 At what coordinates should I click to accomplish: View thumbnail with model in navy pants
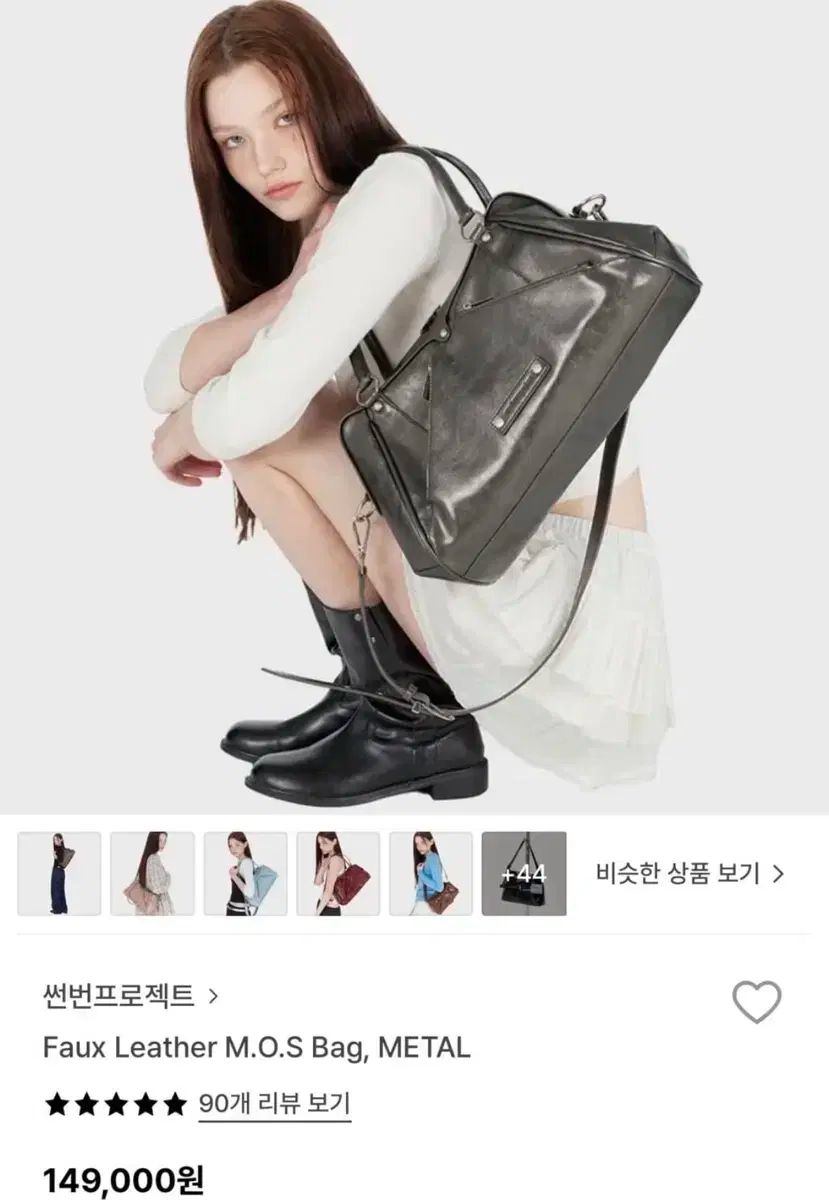coord(59,873)
